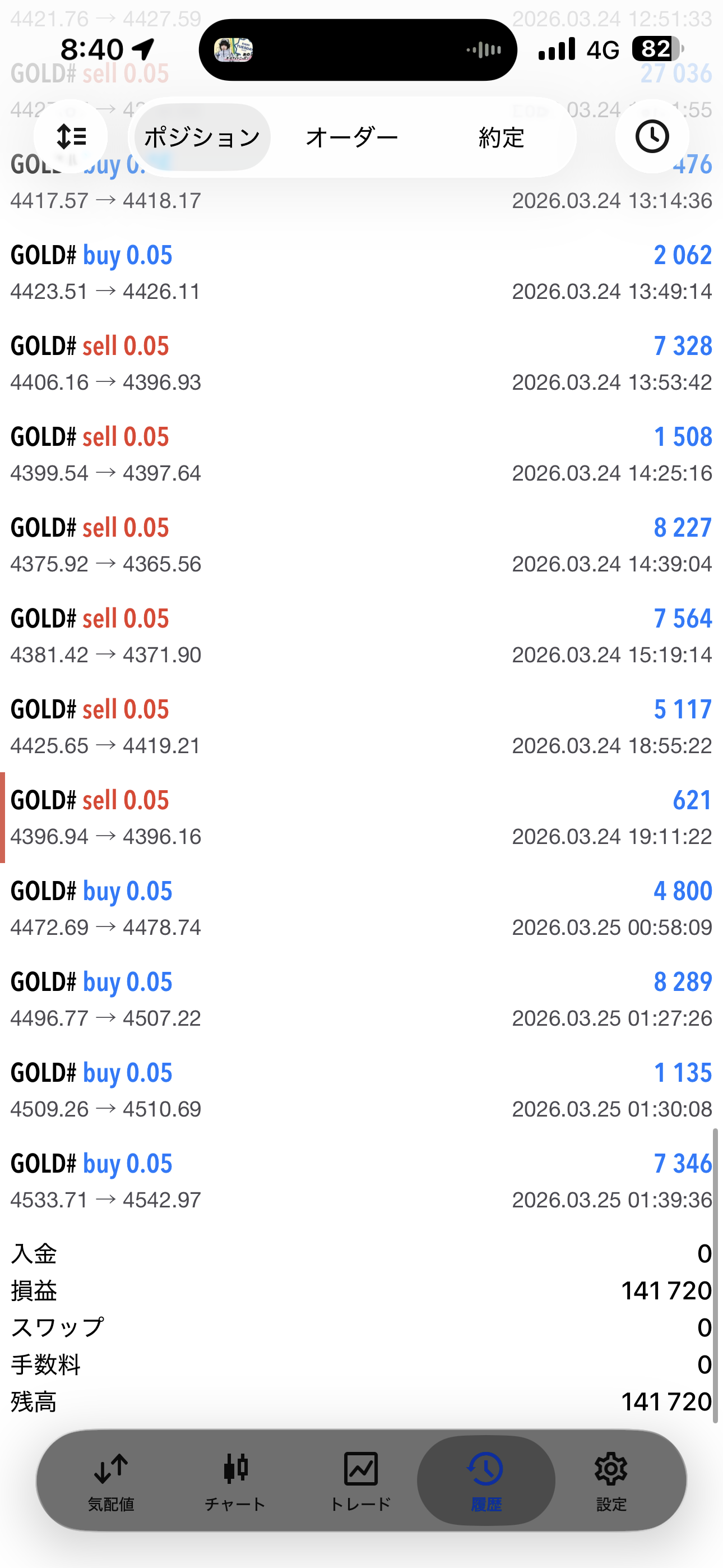
Task: Switch to the オーダー segment
Action: point(352,137)
